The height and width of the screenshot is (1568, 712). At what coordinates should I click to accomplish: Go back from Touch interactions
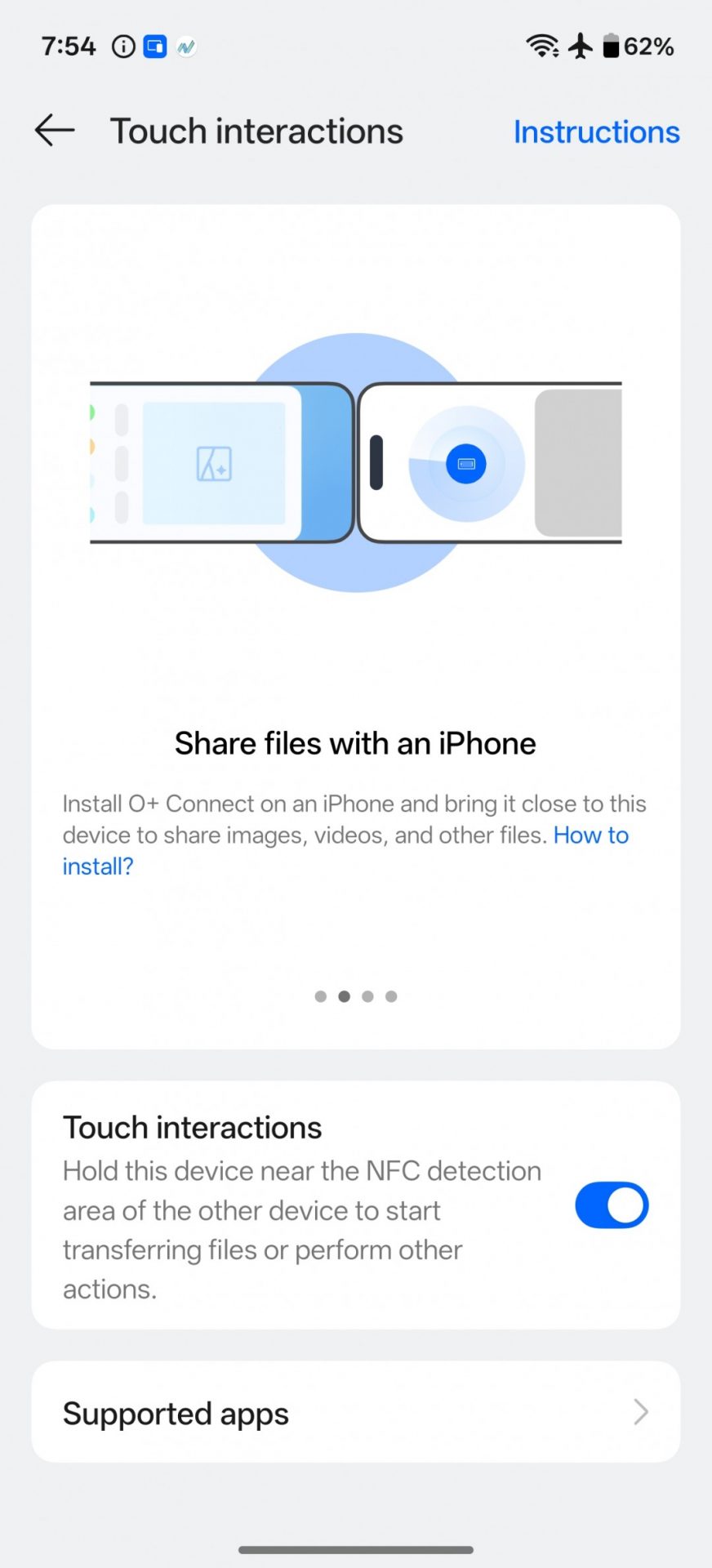point(55,131)
